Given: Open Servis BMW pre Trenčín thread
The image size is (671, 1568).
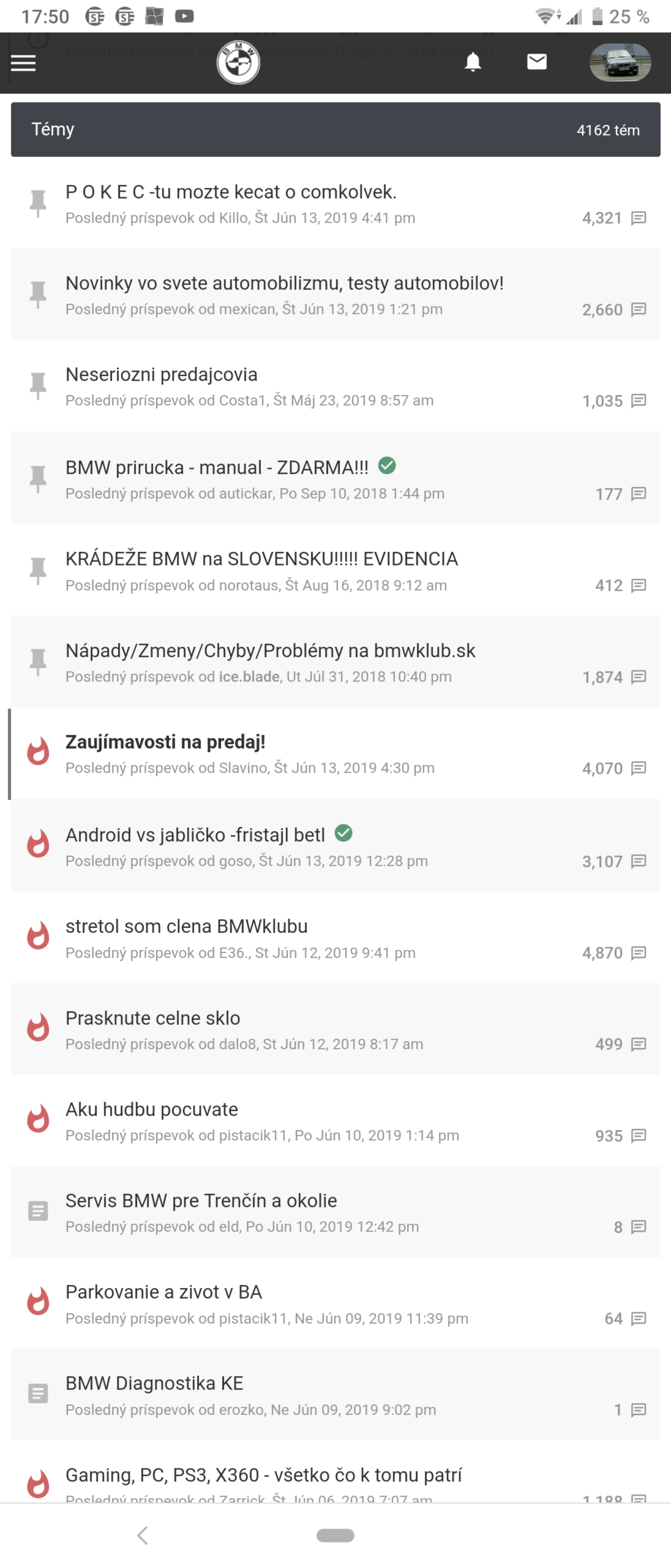Looking at the screenshot, I should pyautogui.click(x=201, y=1201).
